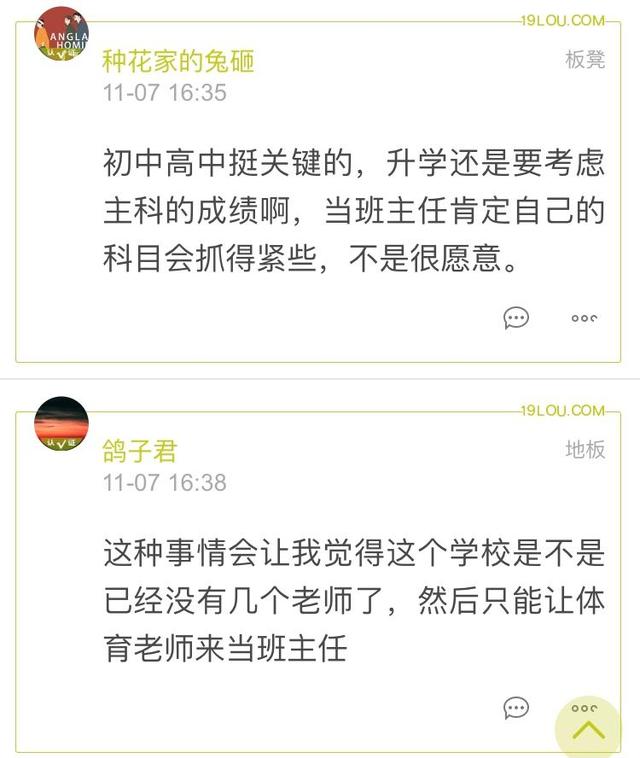Screen dimensions: 640x758
Task: Jump back to top with the arrow button
Action: [588, 729]
